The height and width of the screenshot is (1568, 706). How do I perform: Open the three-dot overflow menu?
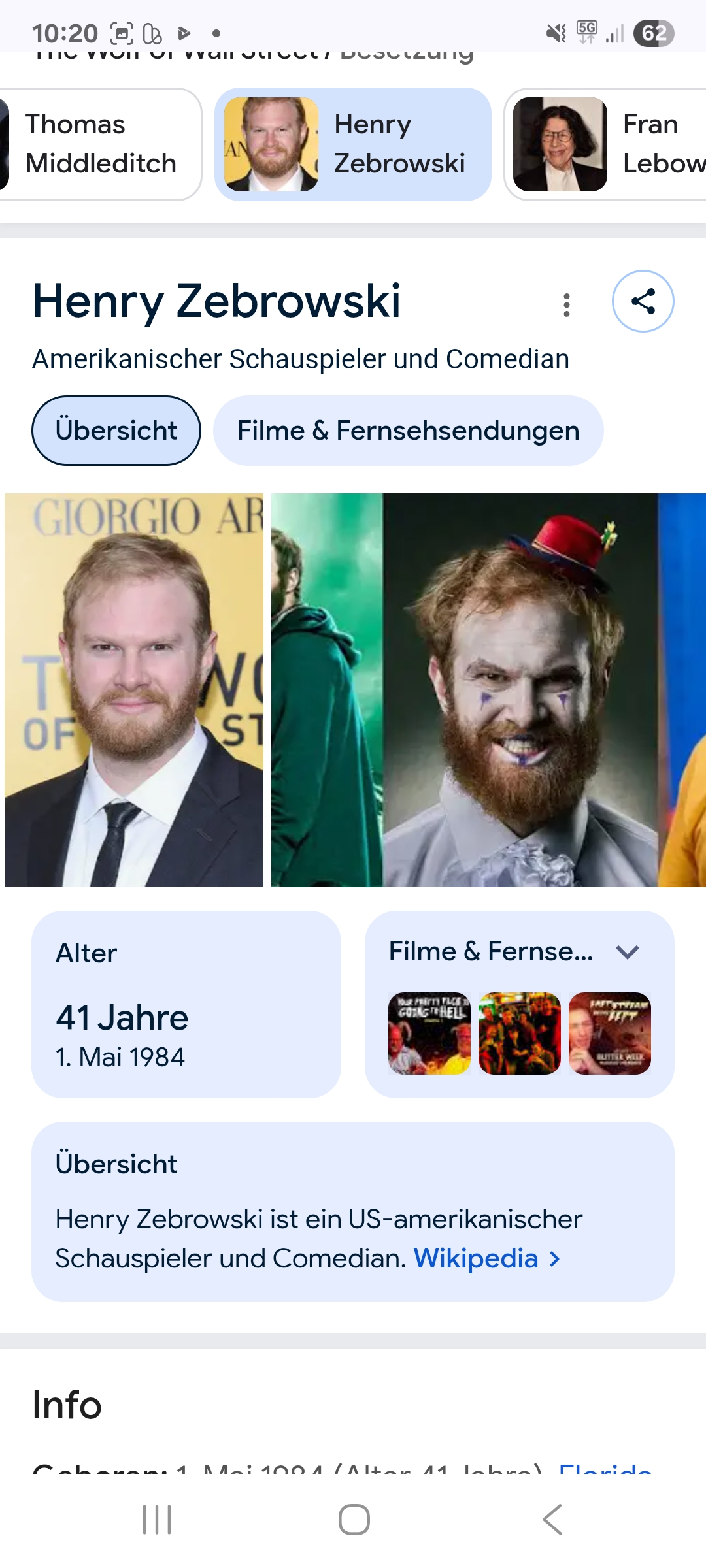(x=567, y=305)
